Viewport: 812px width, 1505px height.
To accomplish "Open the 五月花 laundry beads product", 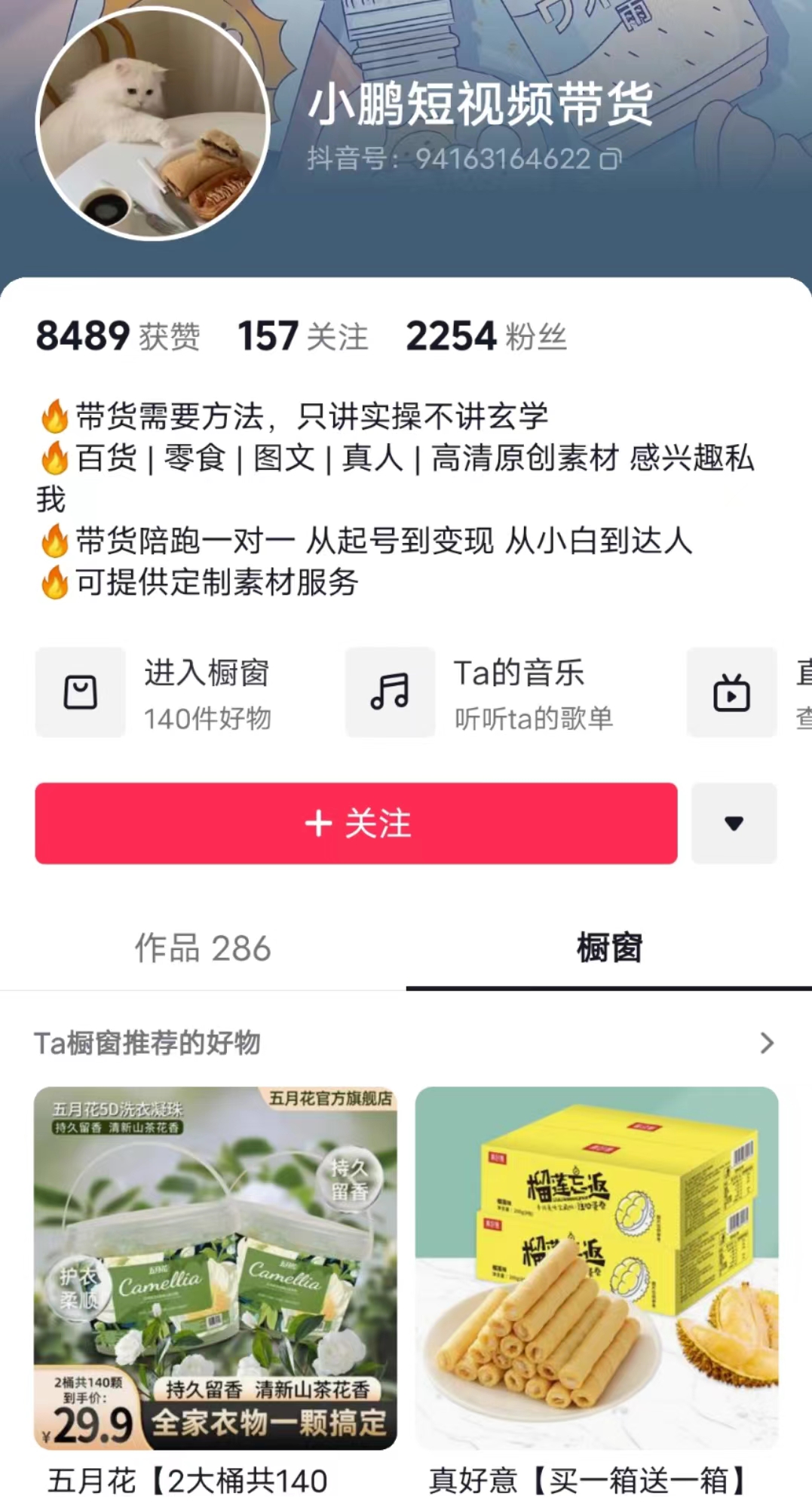I will [x=216, y=1268].
